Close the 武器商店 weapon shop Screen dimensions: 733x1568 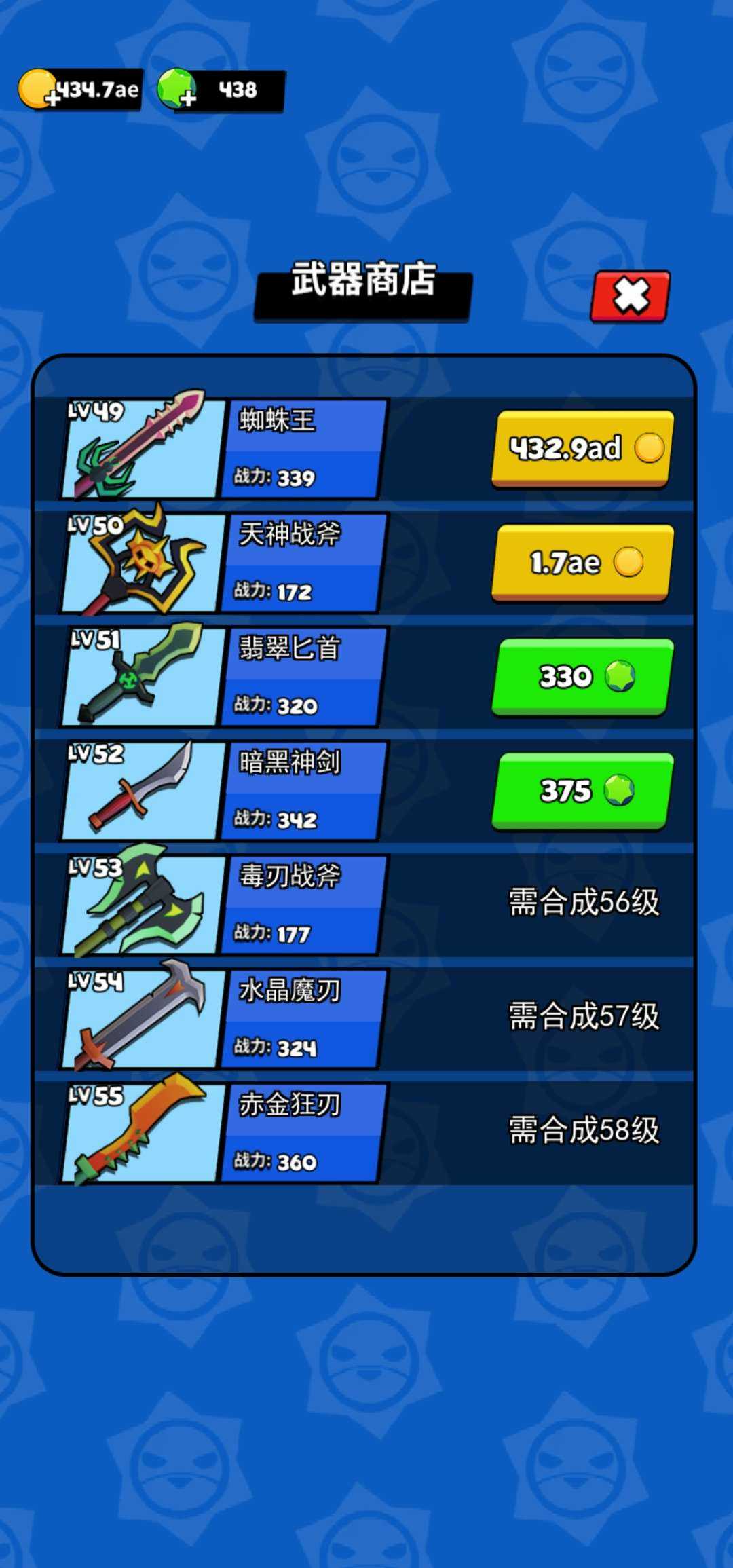[631, 296]
